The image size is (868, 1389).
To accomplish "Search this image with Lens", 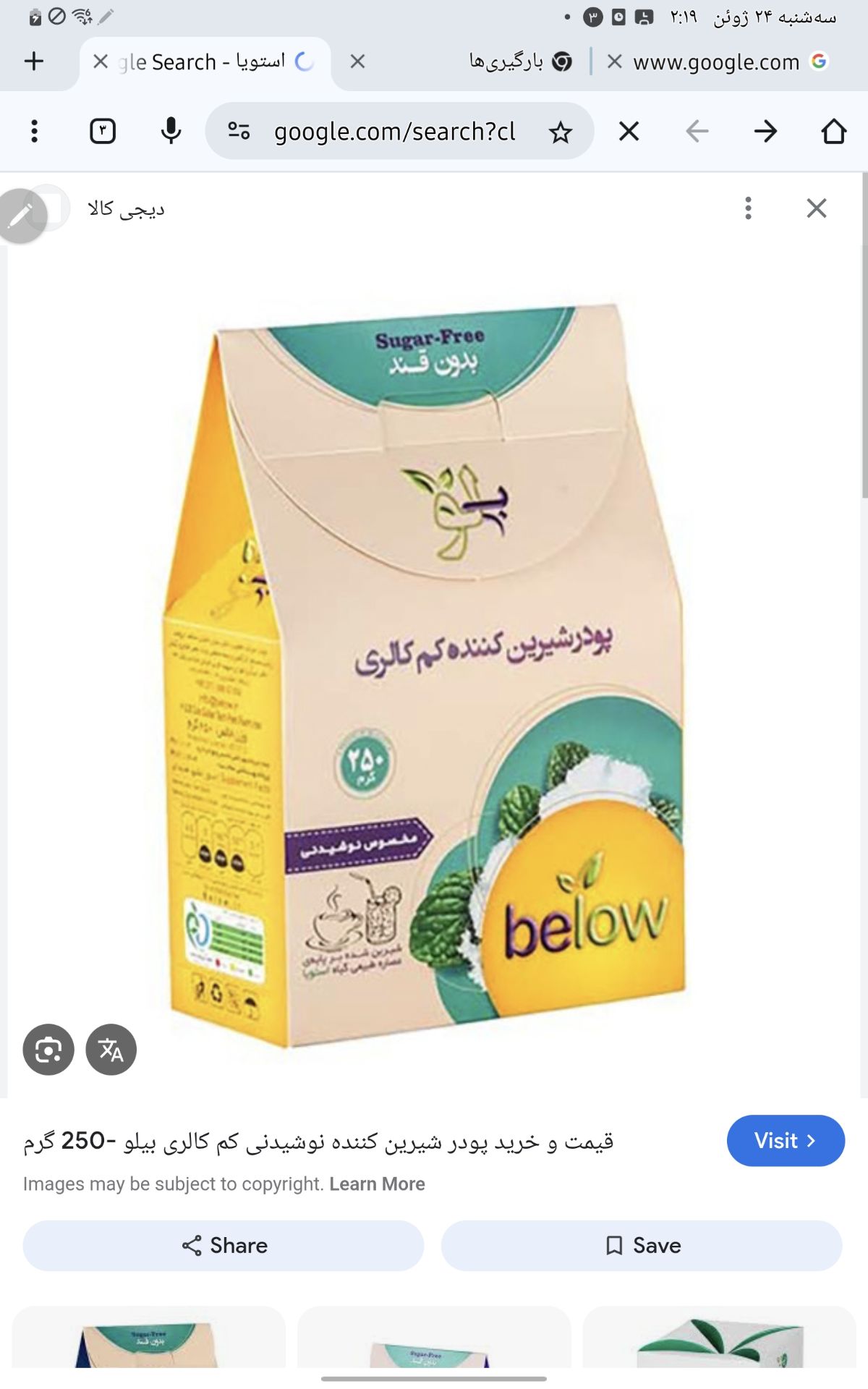I will click(x=48, y=1050).
